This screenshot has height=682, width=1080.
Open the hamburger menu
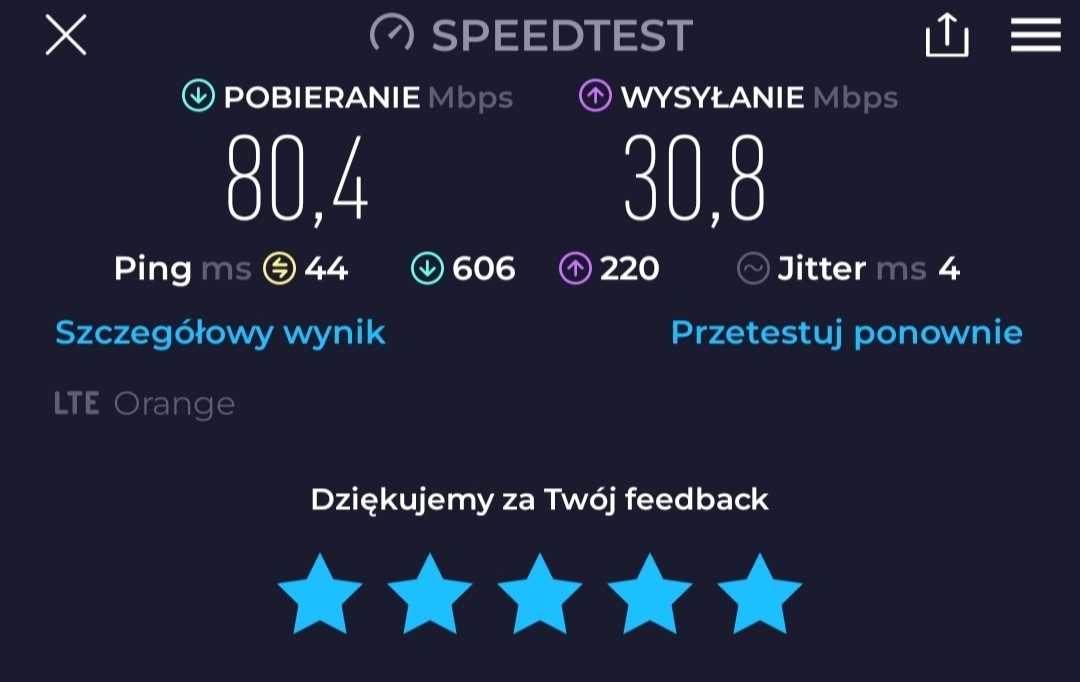(x=1035, y=36)
